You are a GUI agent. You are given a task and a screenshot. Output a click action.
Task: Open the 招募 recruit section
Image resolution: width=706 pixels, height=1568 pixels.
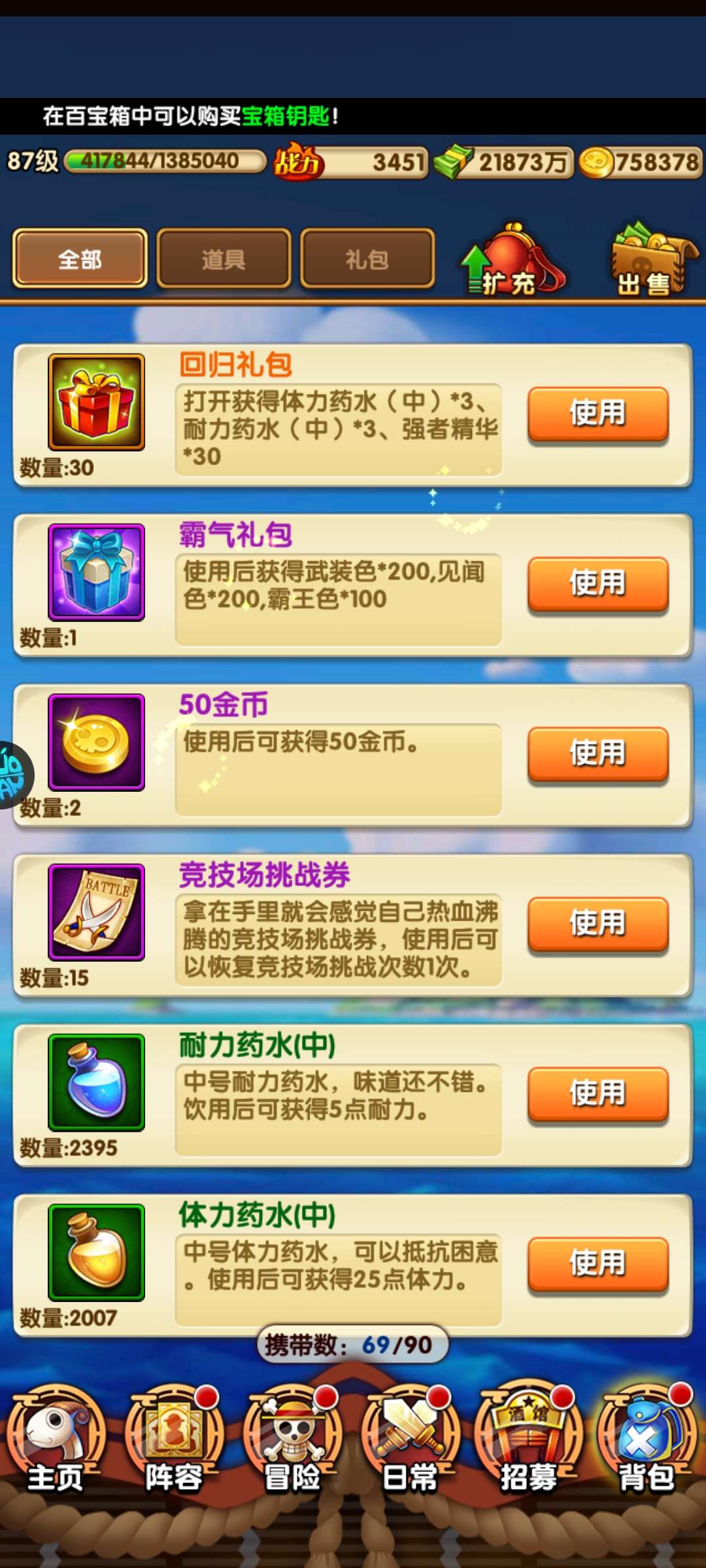point(528,1441)
